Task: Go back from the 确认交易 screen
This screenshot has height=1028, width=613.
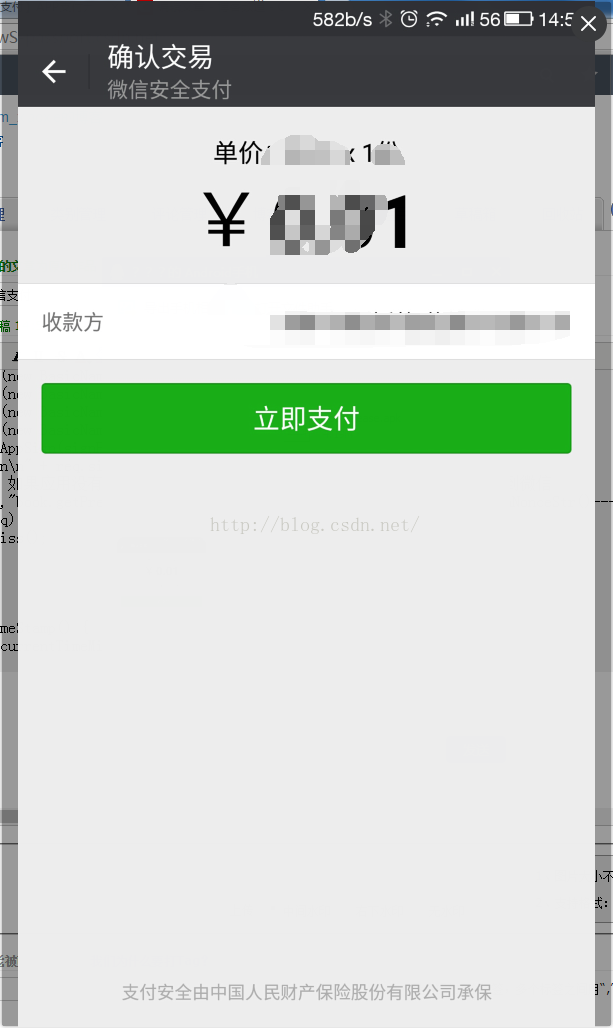Action: pos(53,72)
